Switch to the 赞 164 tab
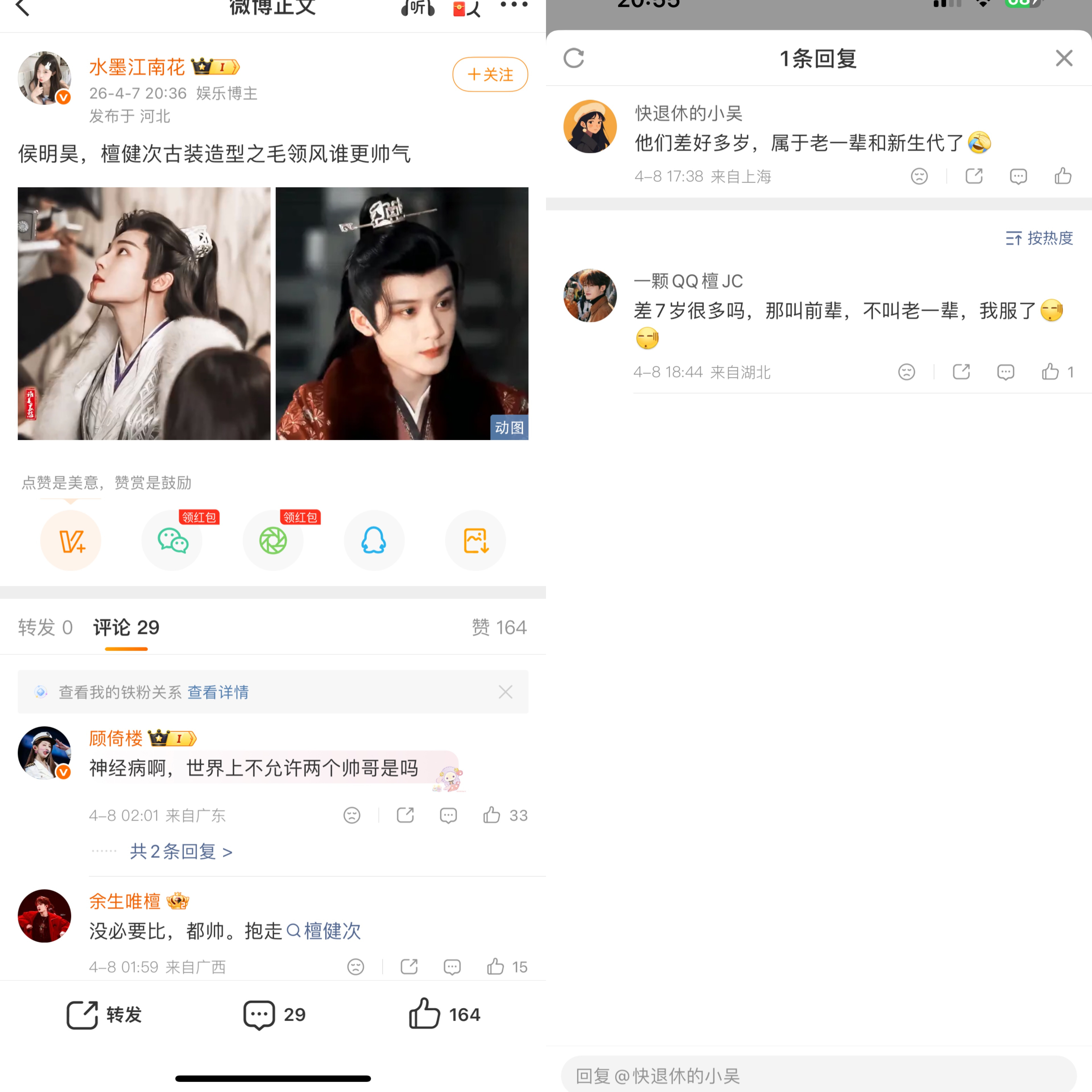1092x1092 pixels. coord(499,627)
